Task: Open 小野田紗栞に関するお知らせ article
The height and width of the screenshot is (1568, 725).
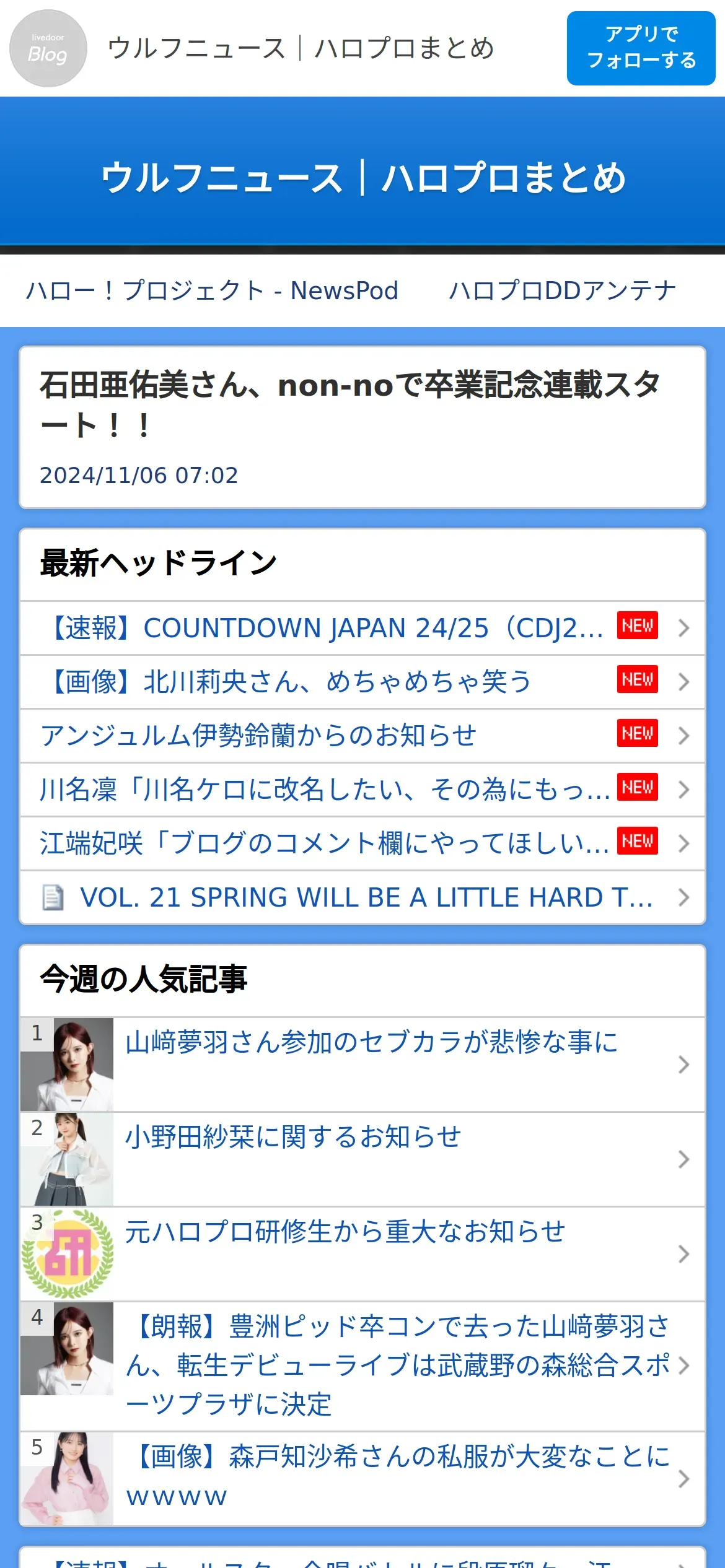Action: 362,1159
